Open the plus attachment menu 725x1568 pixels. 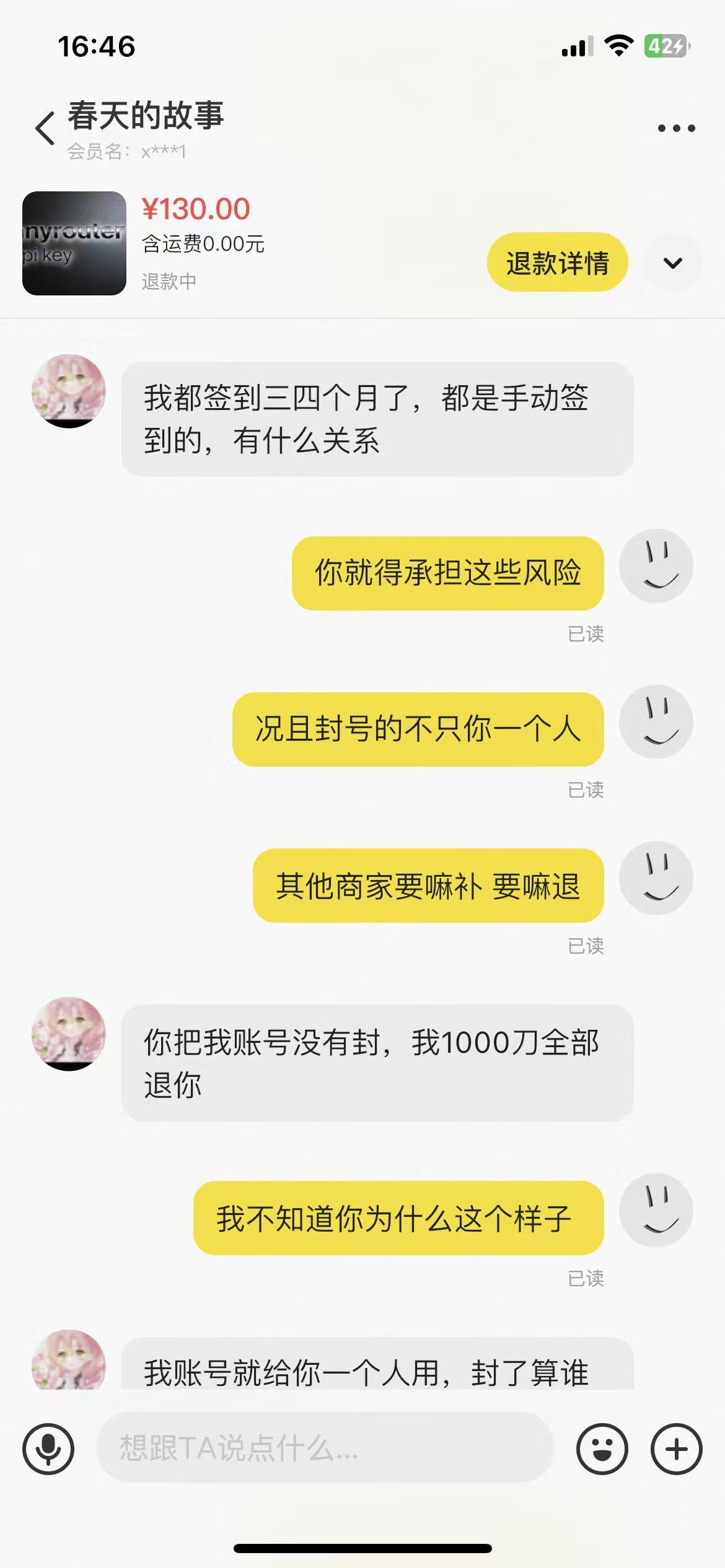[676, 1449]
